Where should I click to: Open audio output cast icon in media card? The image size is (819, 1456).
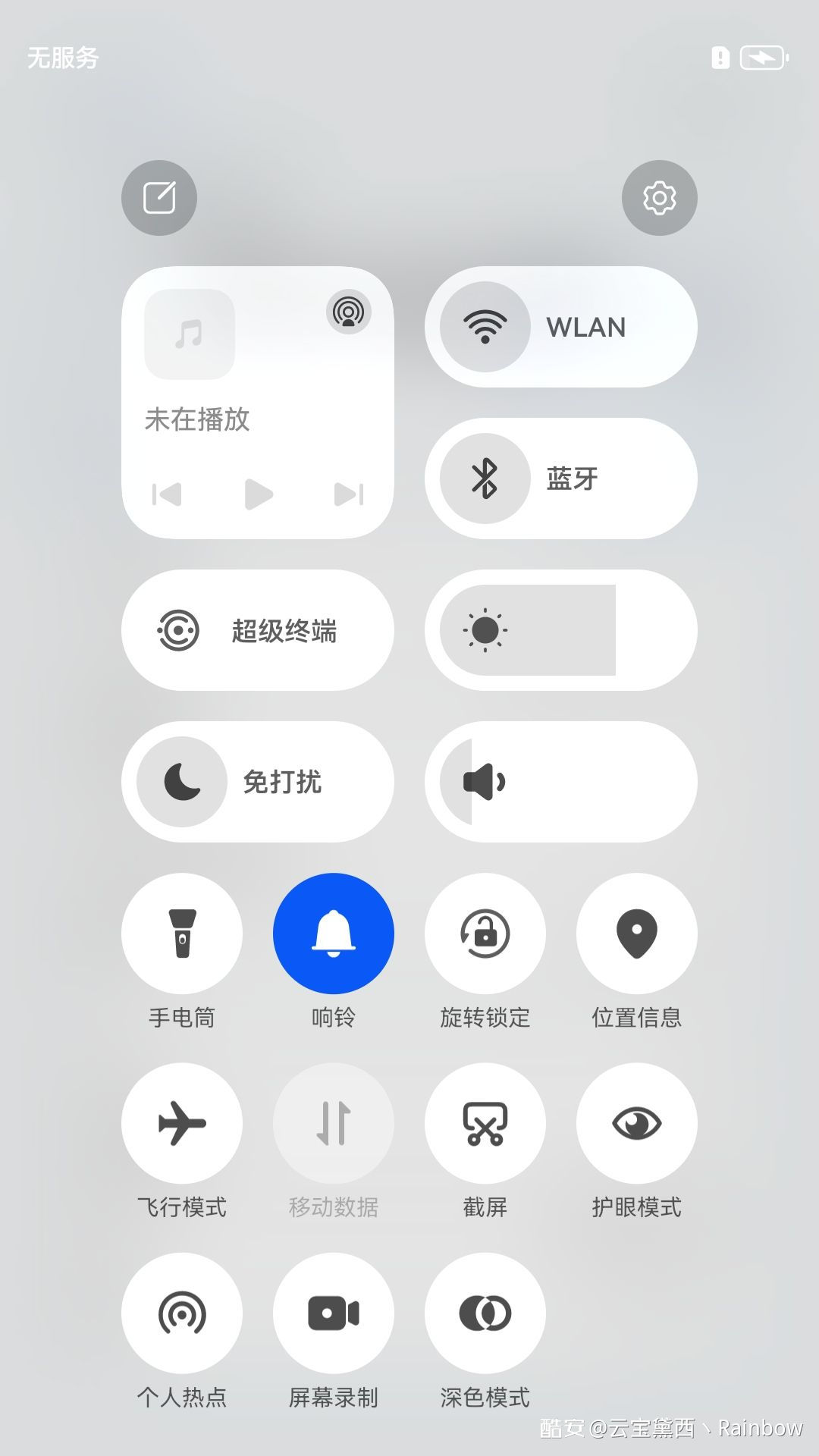coord(348,312)
